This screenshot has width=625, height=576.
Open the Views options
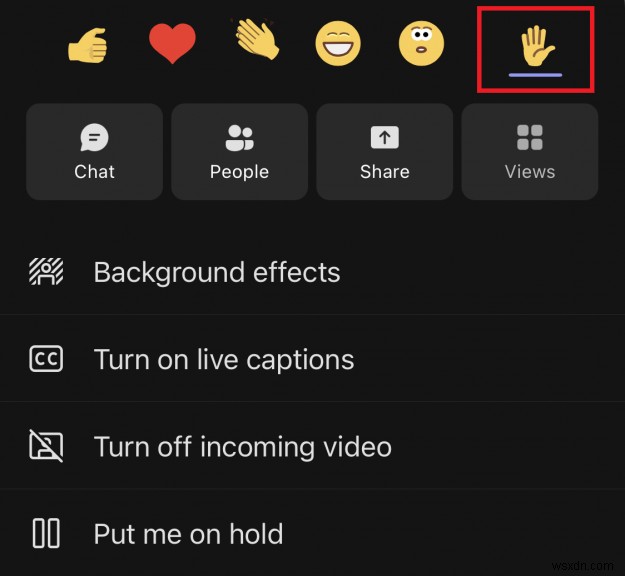530,152
